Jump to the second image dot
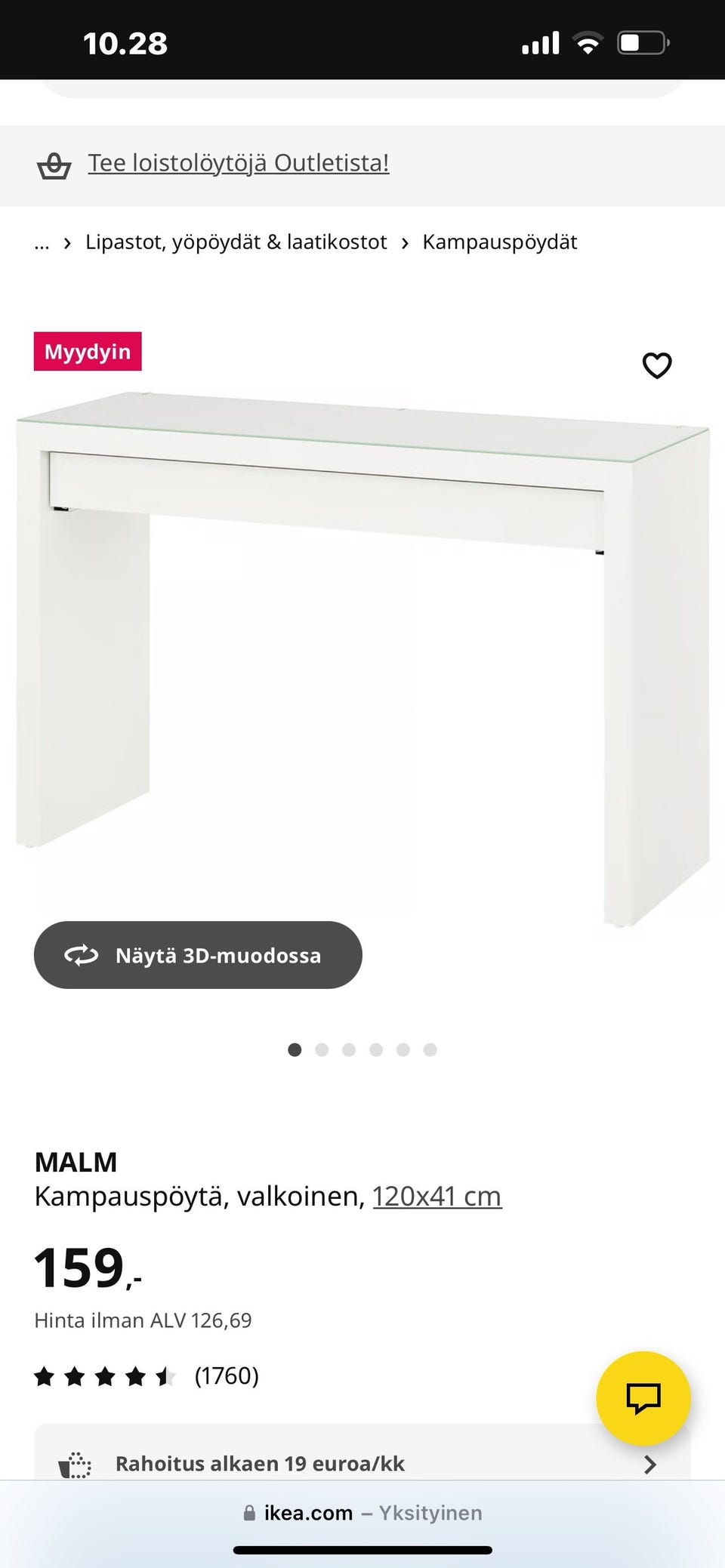725x1568 pixels. 322,1049
